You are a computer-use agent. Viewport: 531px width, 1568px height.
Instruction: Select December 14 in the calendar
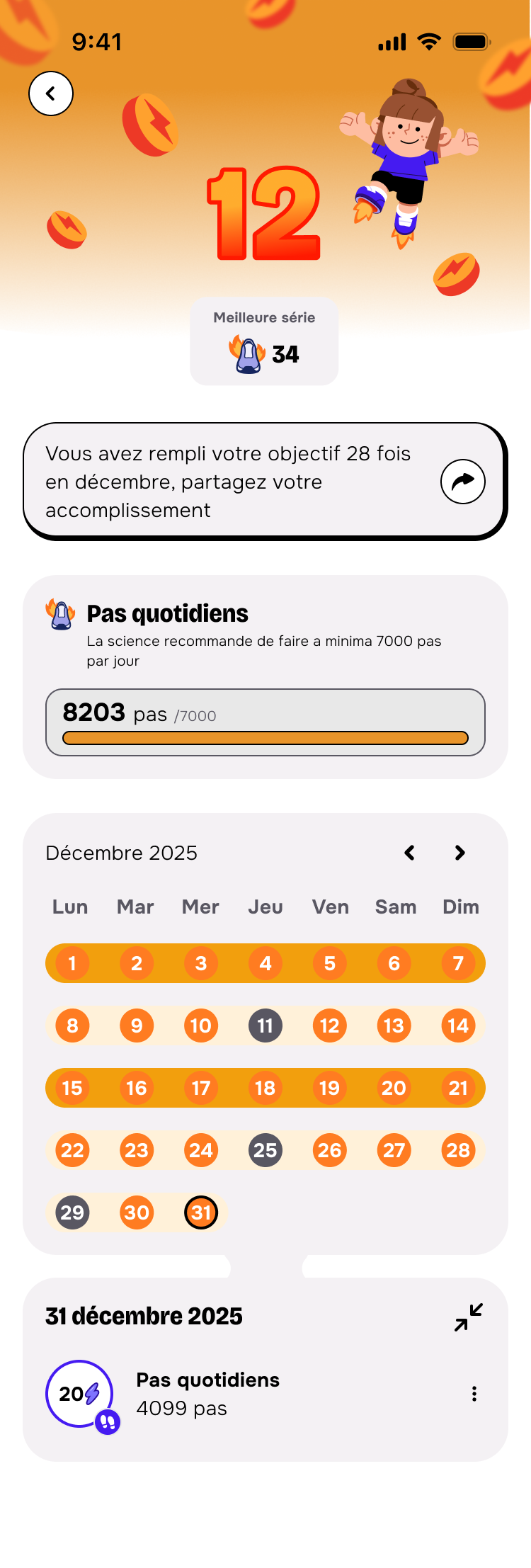[458, 1026]
